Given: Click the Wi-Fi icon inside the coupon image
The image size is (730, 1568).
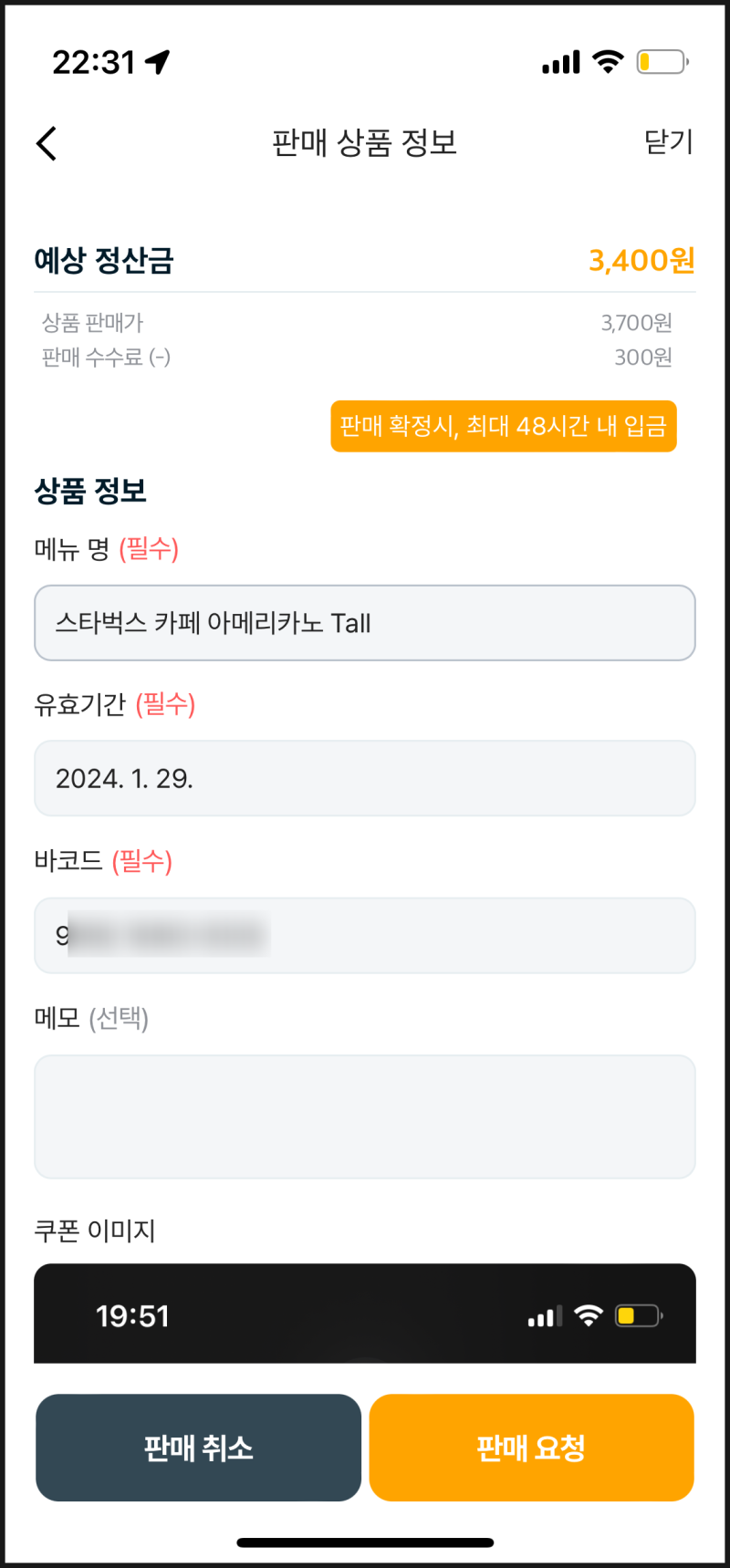Looking at the screenshot, I should (589, 1314).
